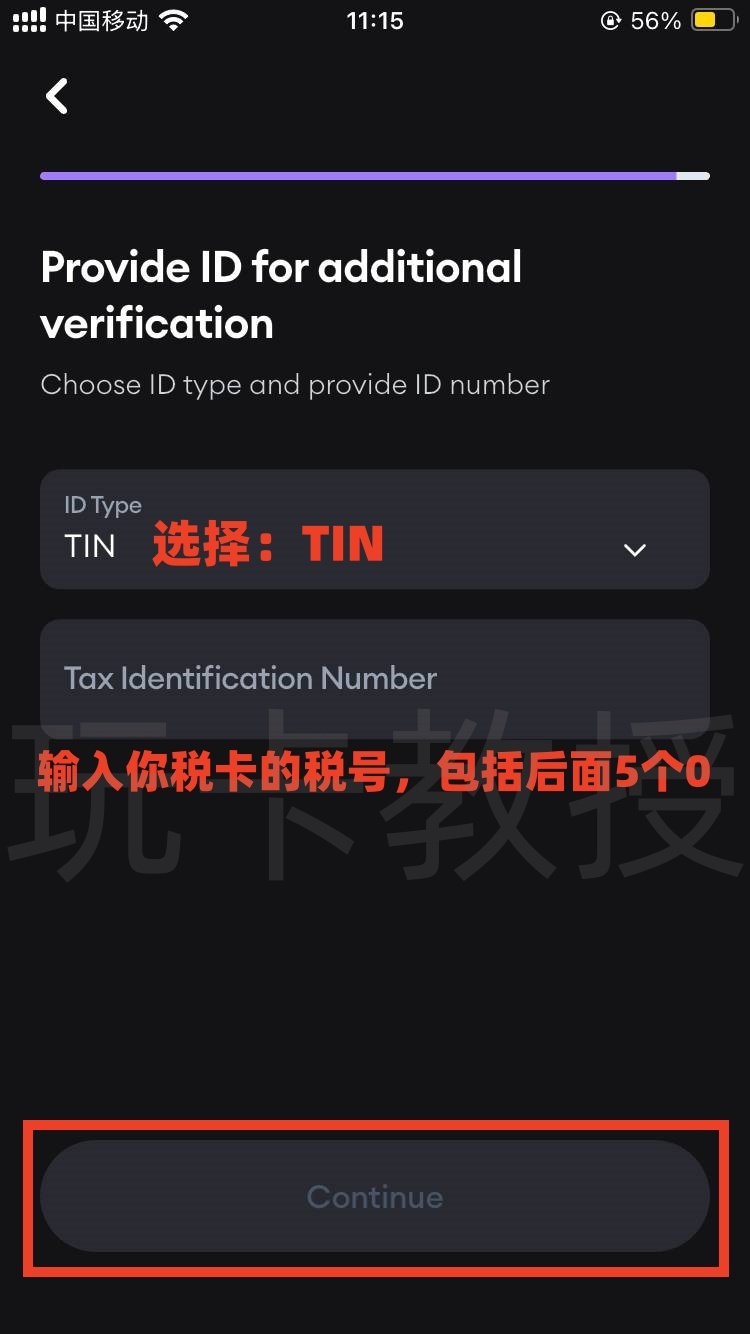Tap the Tax Identification Number placeholder text
The height and width of the screenshot is (1334, 750).
250,678
